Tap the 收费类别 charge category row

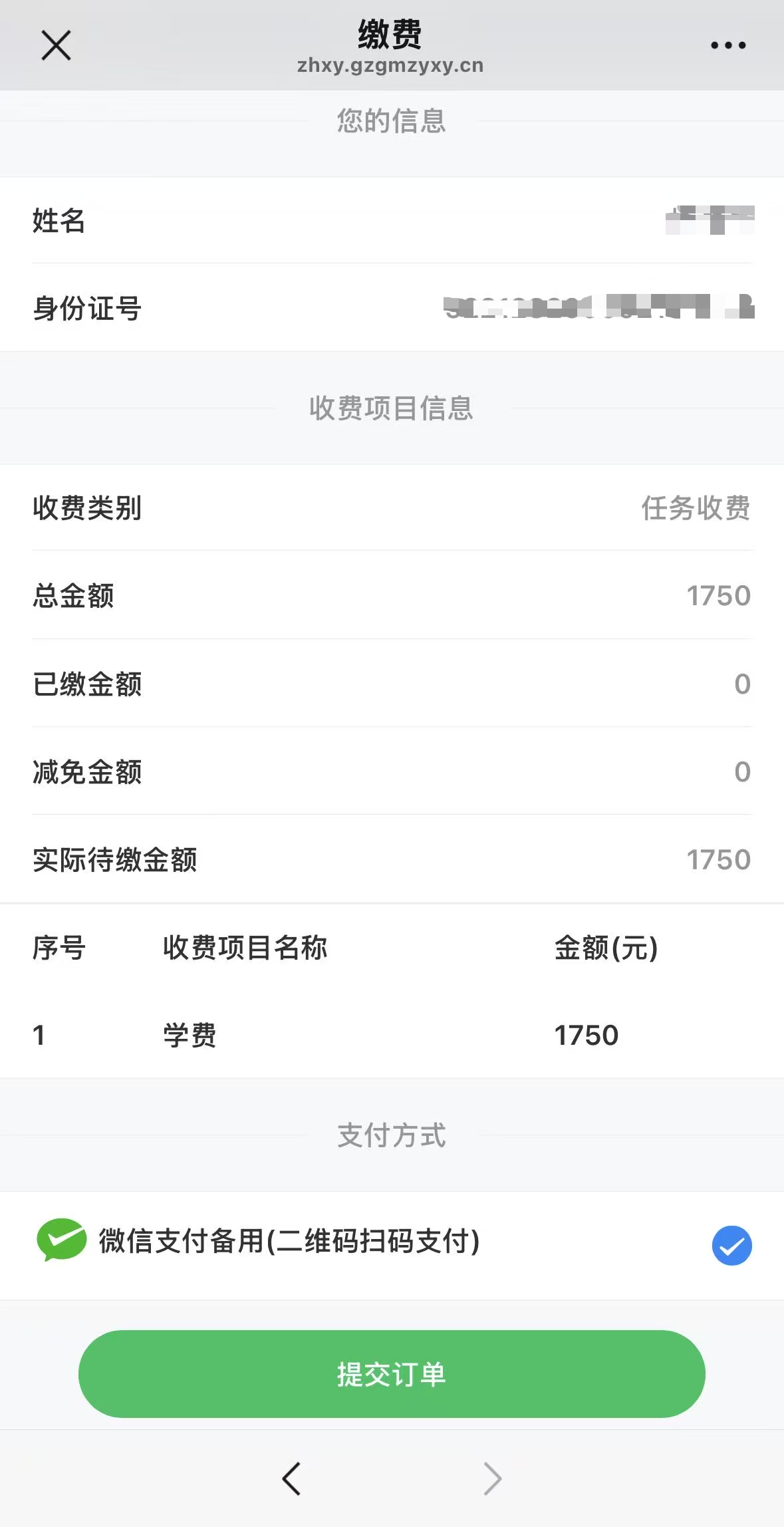pyautogui.click(x=392, y=509)
